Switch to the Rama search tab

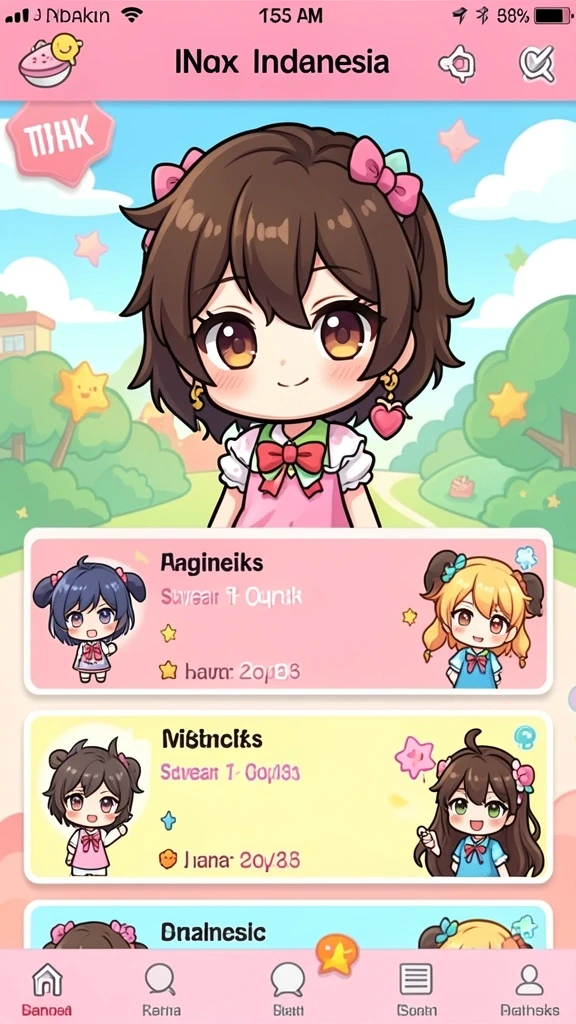(161, 987)
